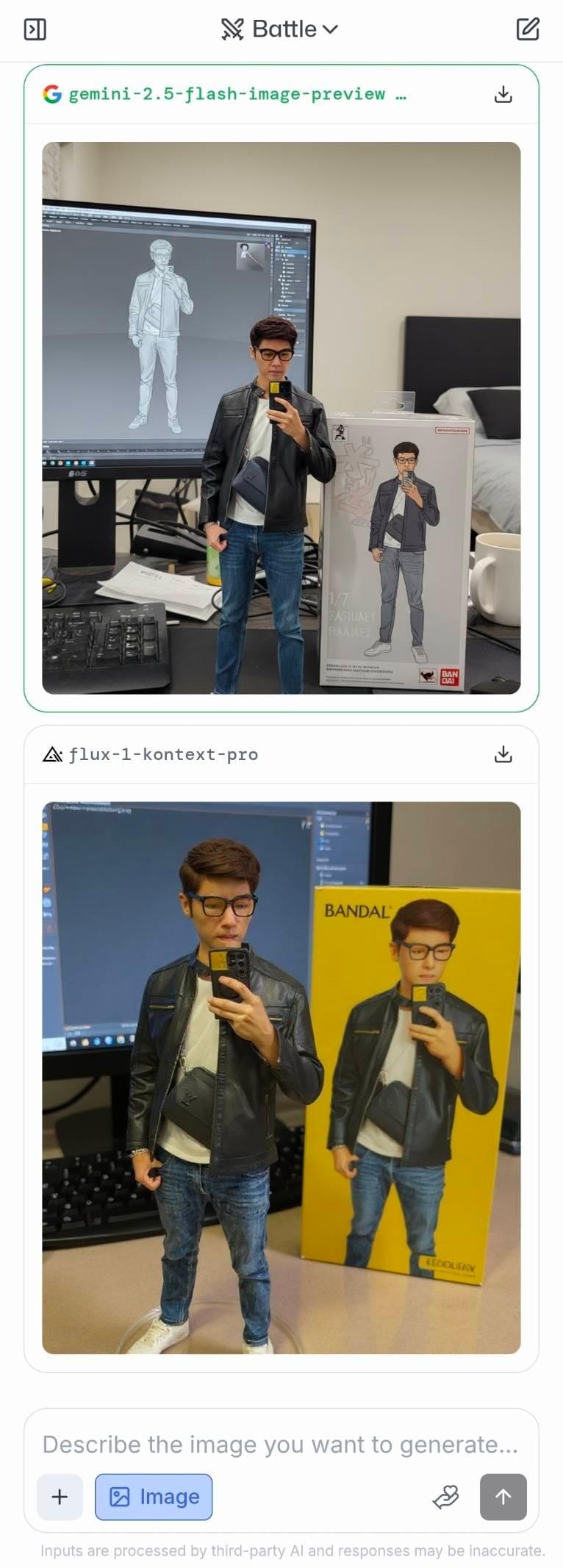Download the gemini-2.5-flash-image-preview result
Image resolution: width=563 pixels, height=1568 pixels.
(503, 94)
